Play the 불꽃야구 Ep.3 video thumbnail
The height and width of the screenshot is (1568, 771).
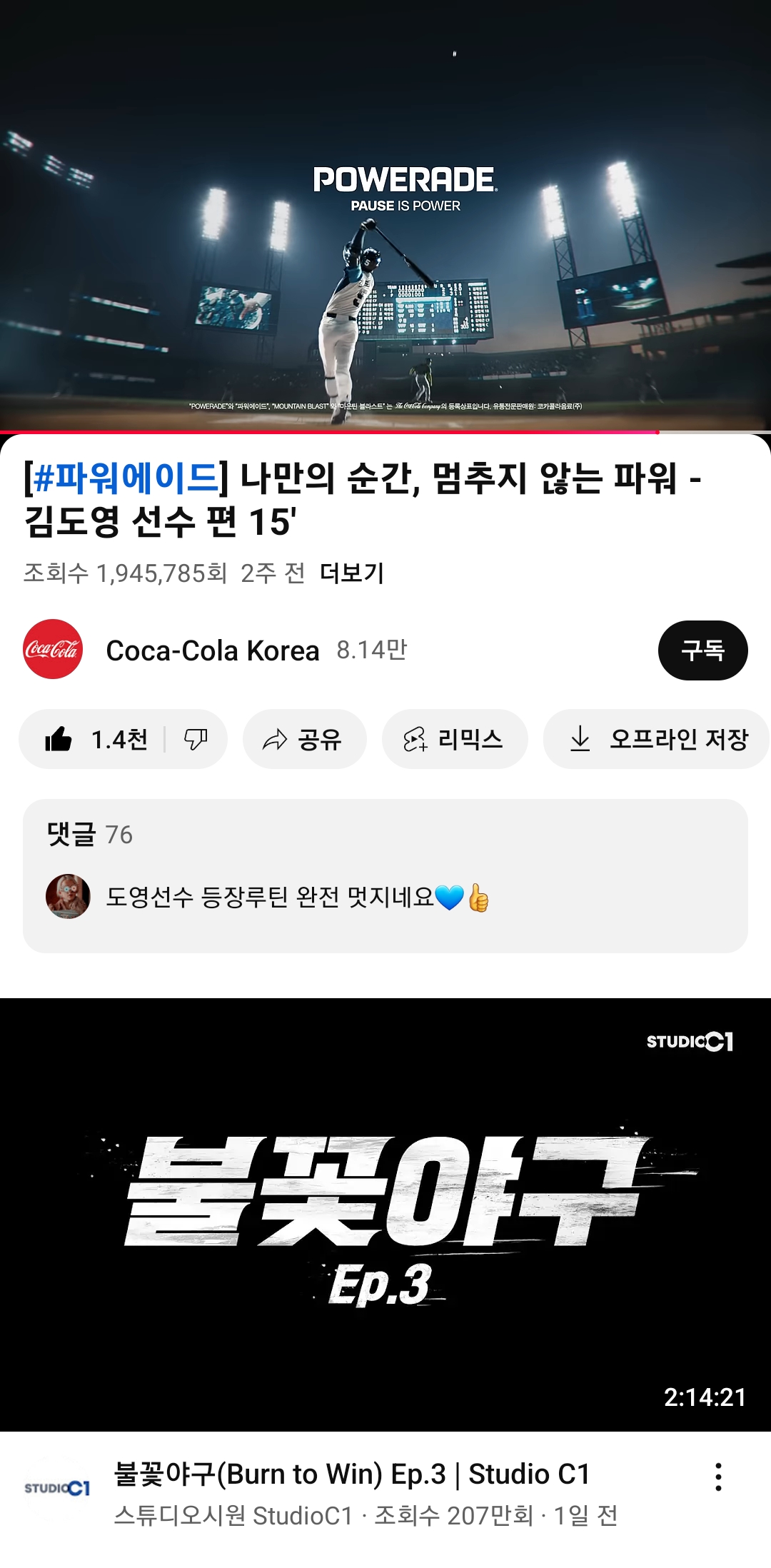(x=385, y=1214)
